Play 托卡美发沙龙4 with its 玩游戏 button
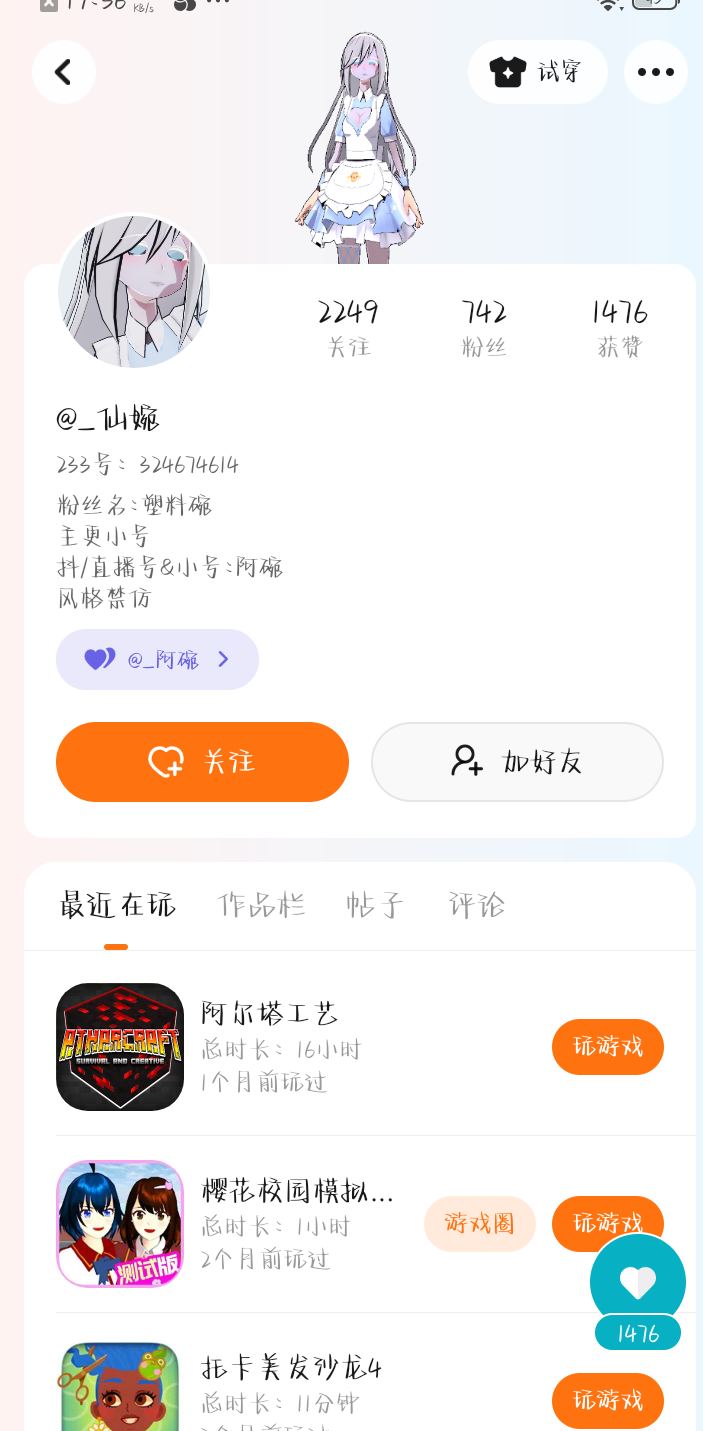The width and height of the screenshot is (703, 1431). pyautogui.click(x=607, y=1400)
